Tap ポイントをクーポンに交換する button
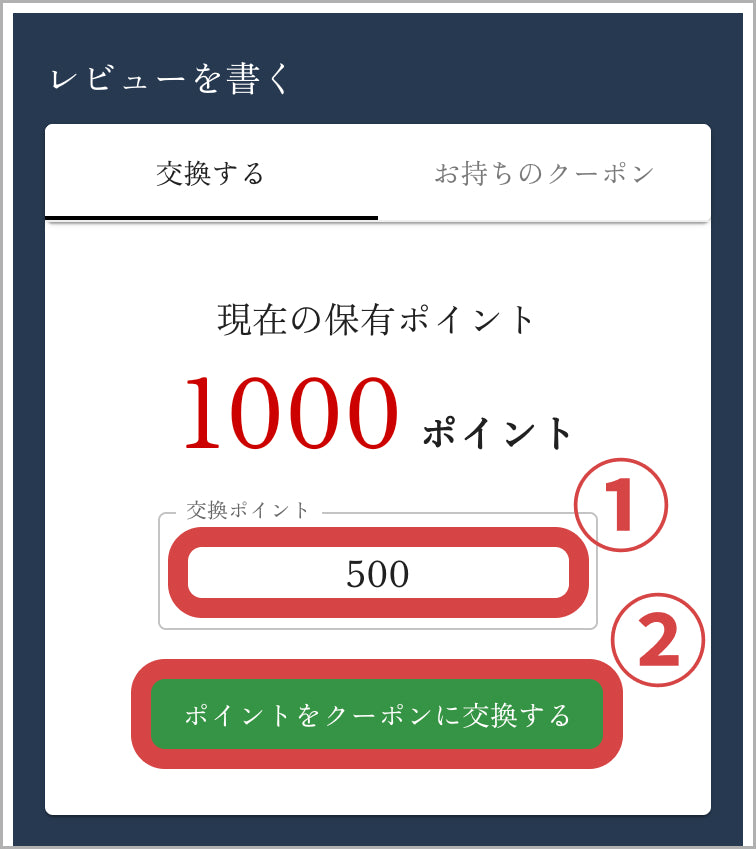The width and height of the screenshot is (756, 849). pos(377,715)
